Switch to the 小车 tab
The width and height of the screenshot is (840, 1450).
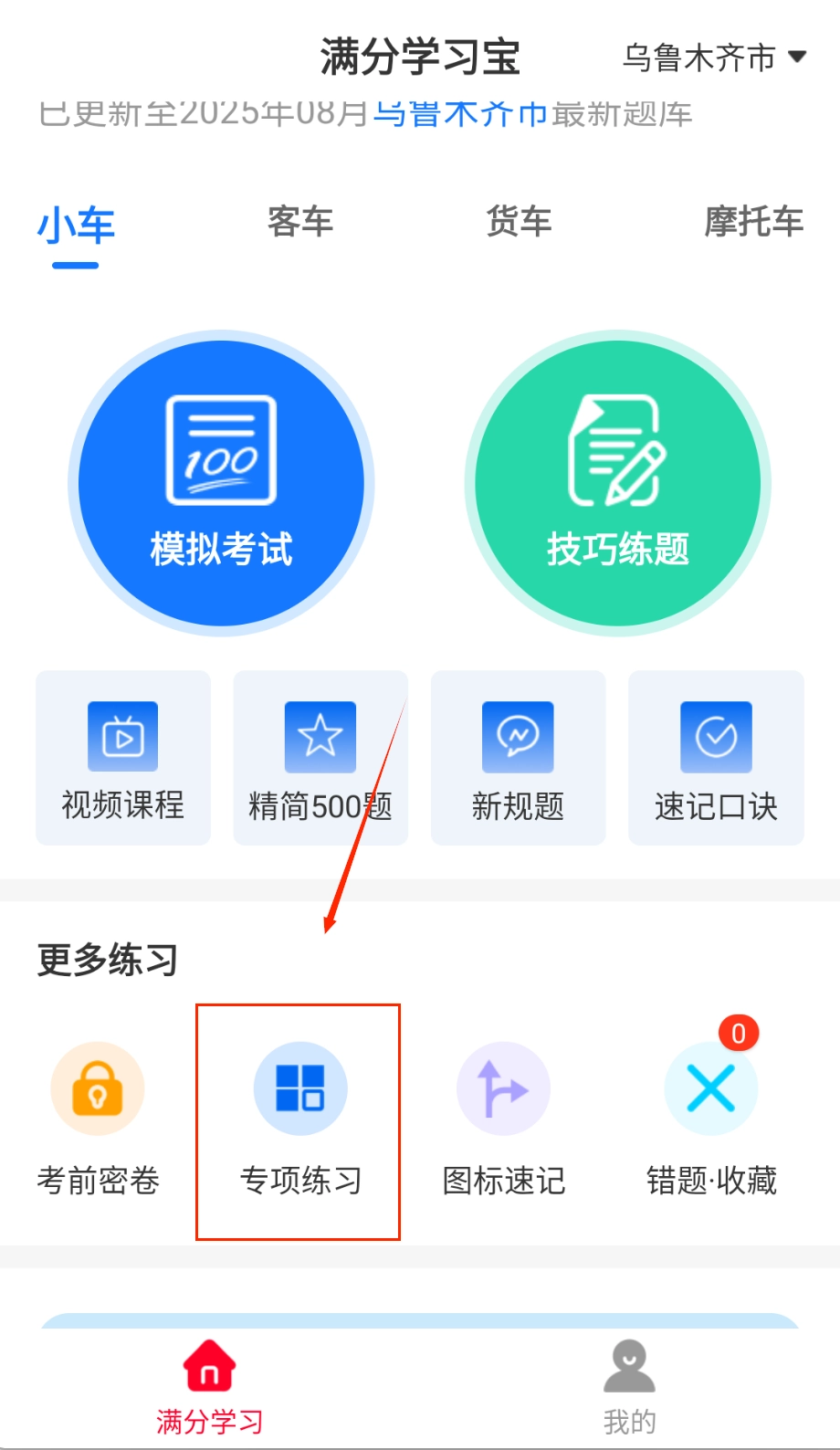76,226
